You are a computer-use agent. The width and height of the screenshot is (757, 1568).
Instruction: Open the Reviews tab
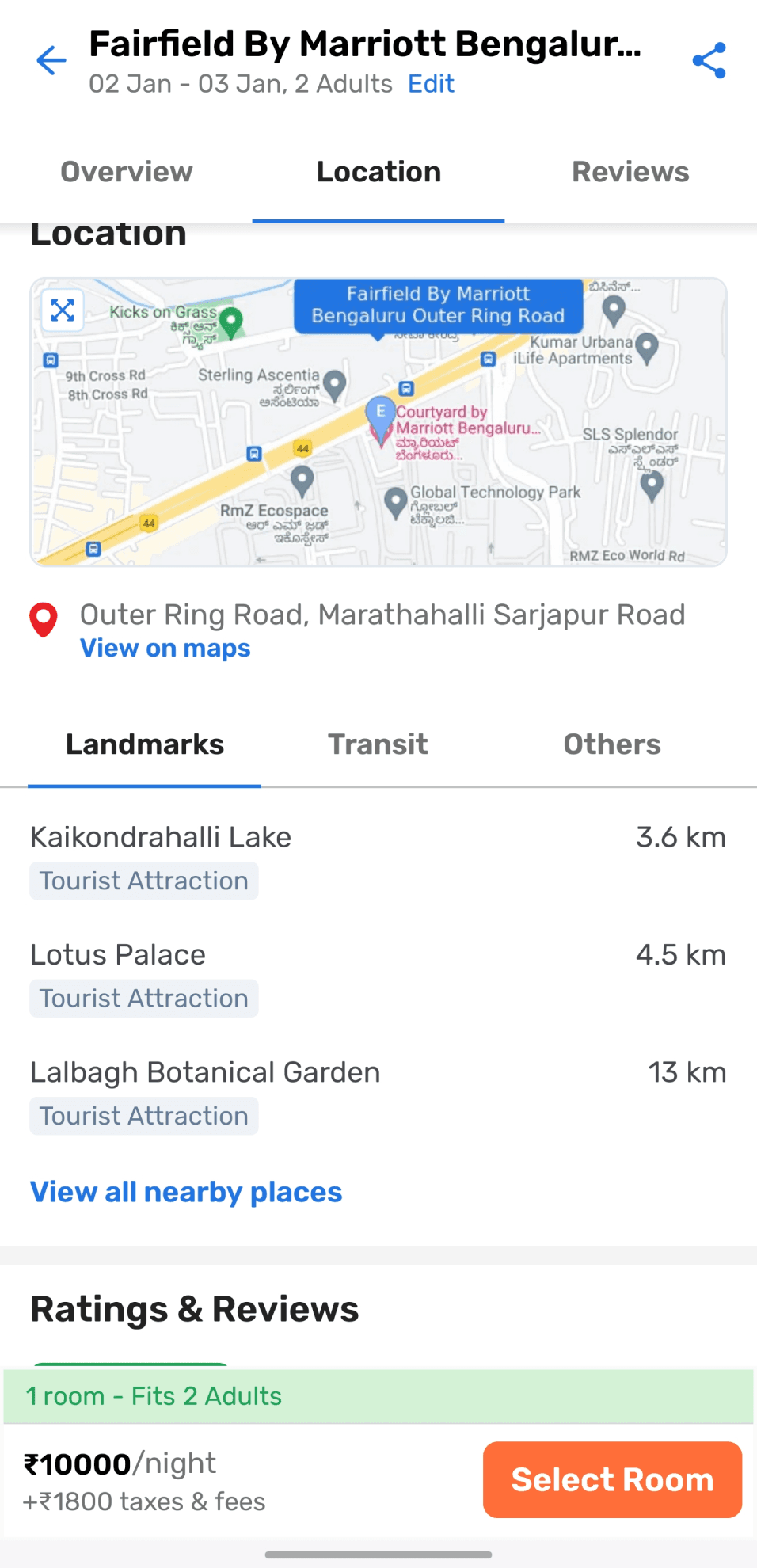630,172
